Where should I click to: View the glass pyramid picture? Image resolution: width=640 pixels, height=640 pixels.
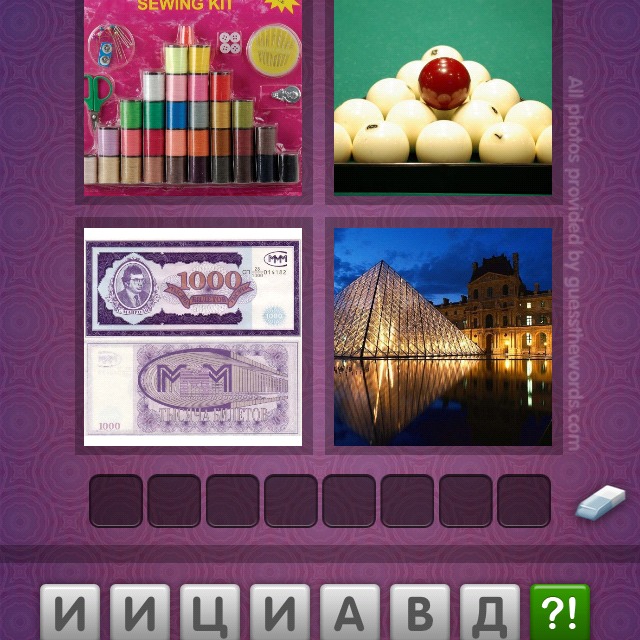tap(443, 336)
